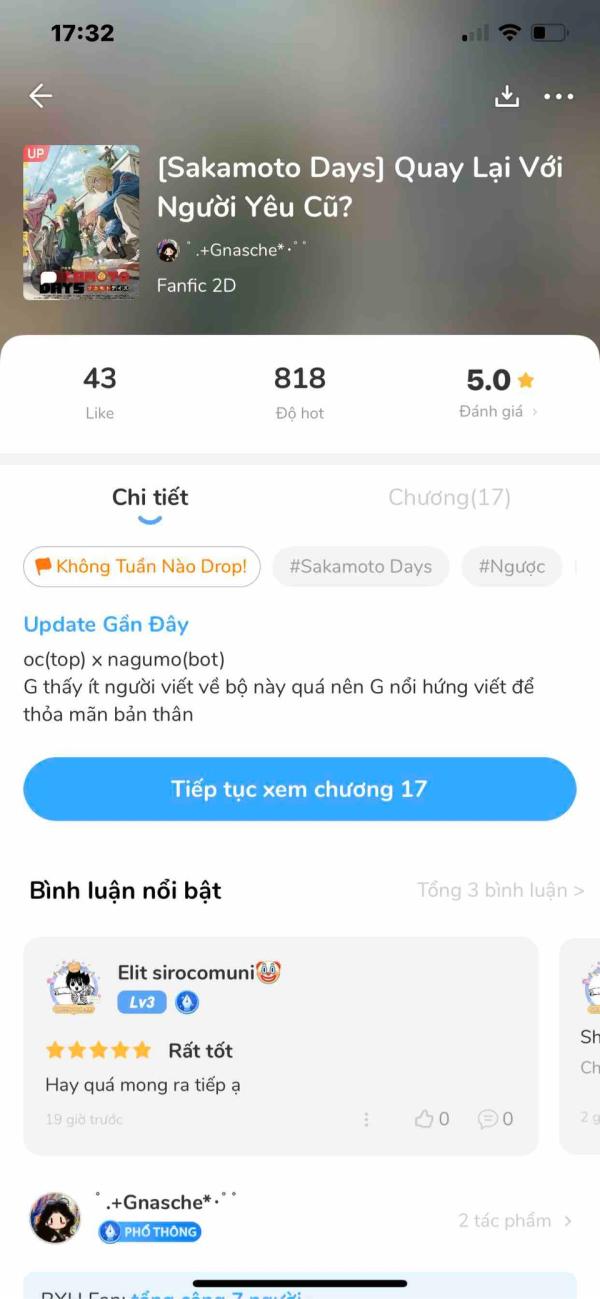This screenshot has height=1299, width=600.
Task: Select the Không Tuần Nào Drop! chip
Action: point(142,566)
